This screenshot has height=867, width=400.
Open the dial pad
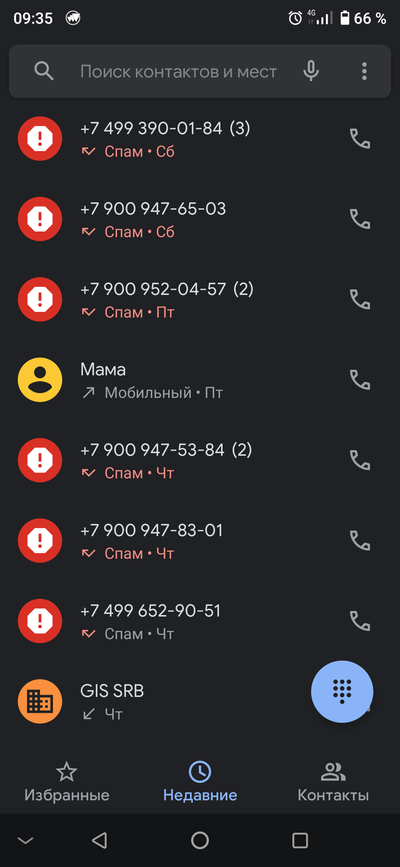[x=342, y=691]
